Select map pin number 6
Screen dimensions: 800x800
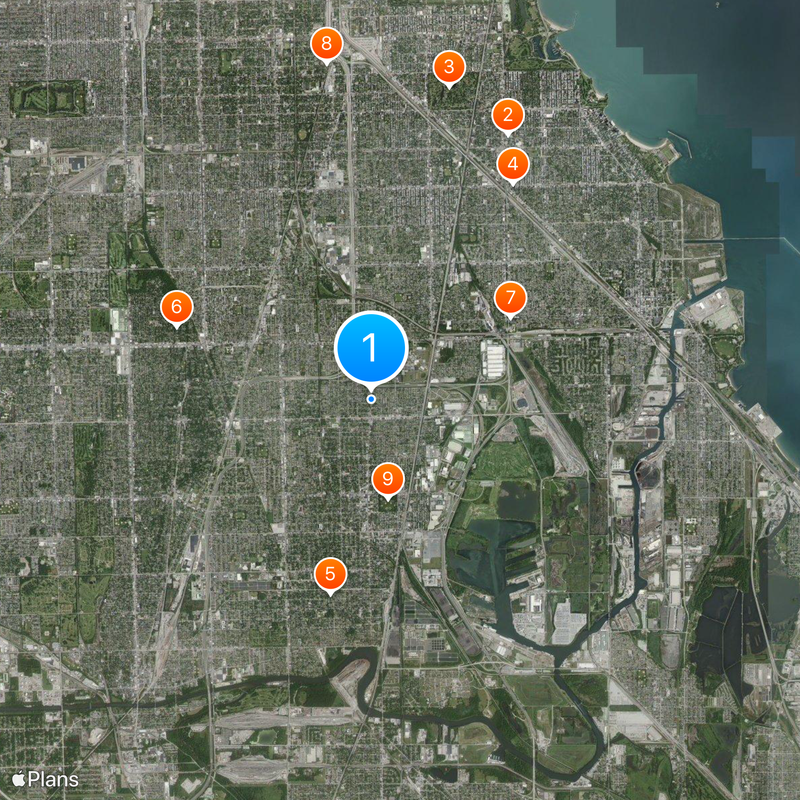click(177, 306)
